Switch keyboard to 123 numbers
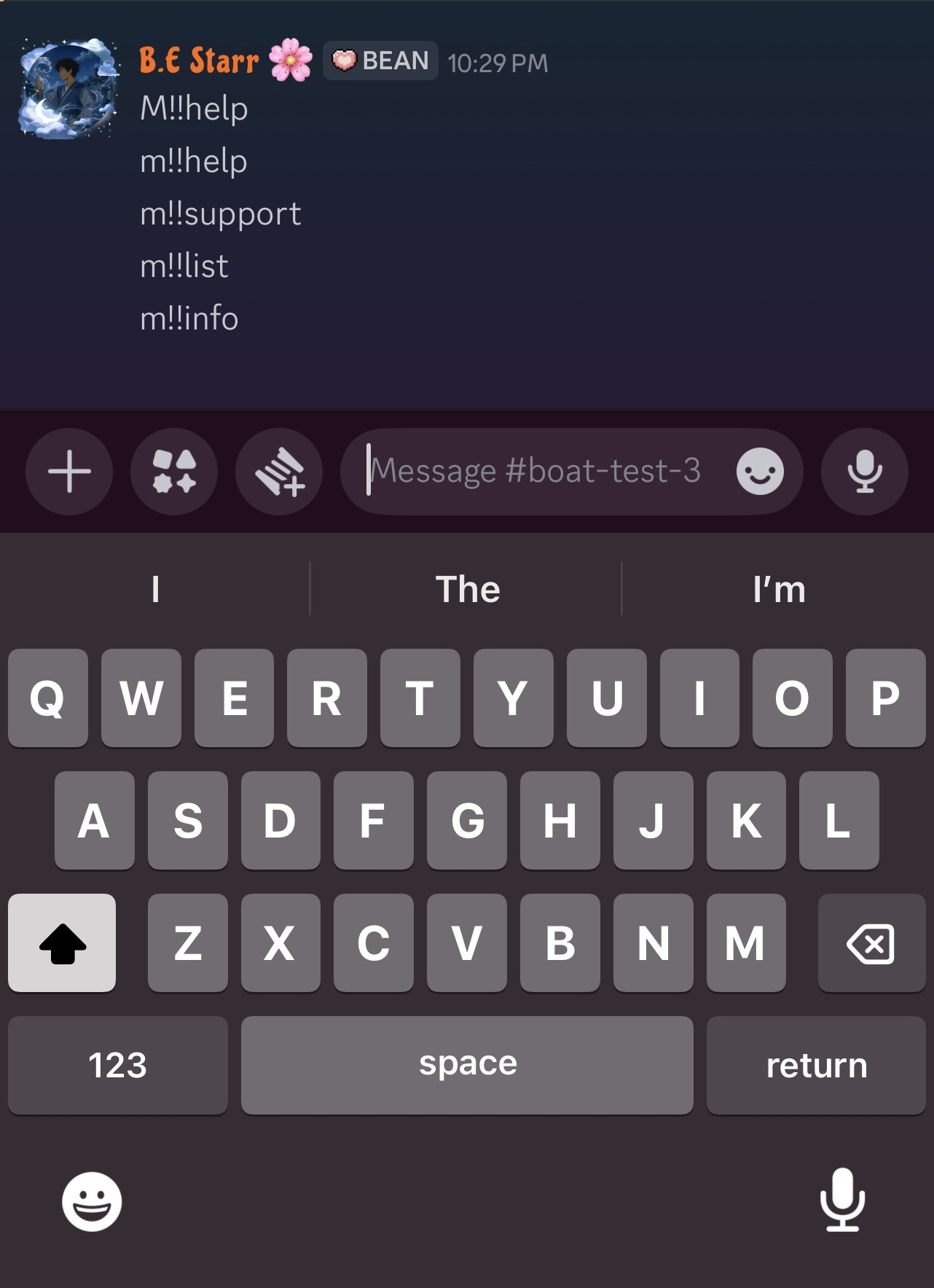 [x=118, y=1065]
